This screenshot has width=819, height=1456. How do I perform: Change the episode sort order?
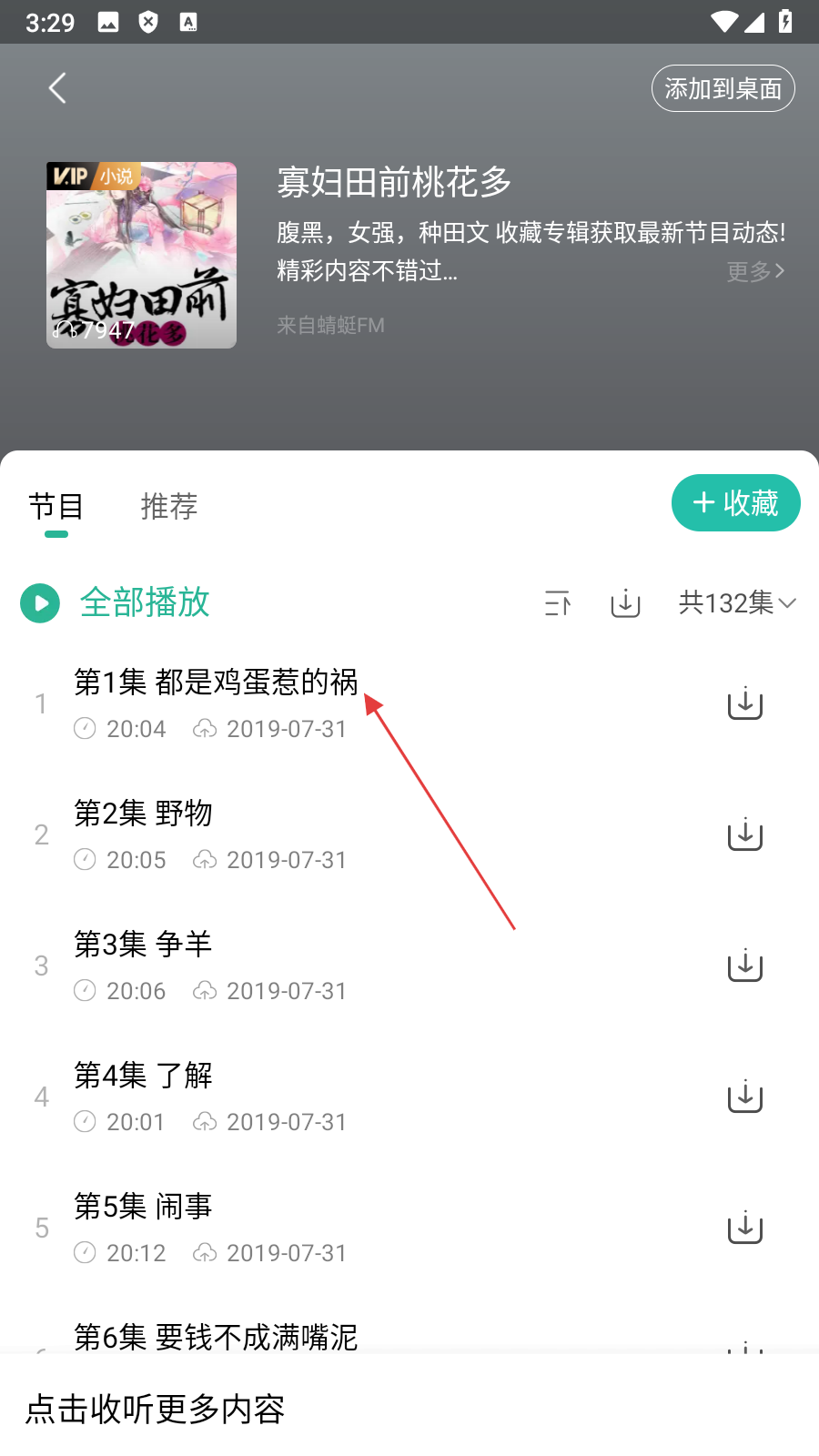click(558, 602)
